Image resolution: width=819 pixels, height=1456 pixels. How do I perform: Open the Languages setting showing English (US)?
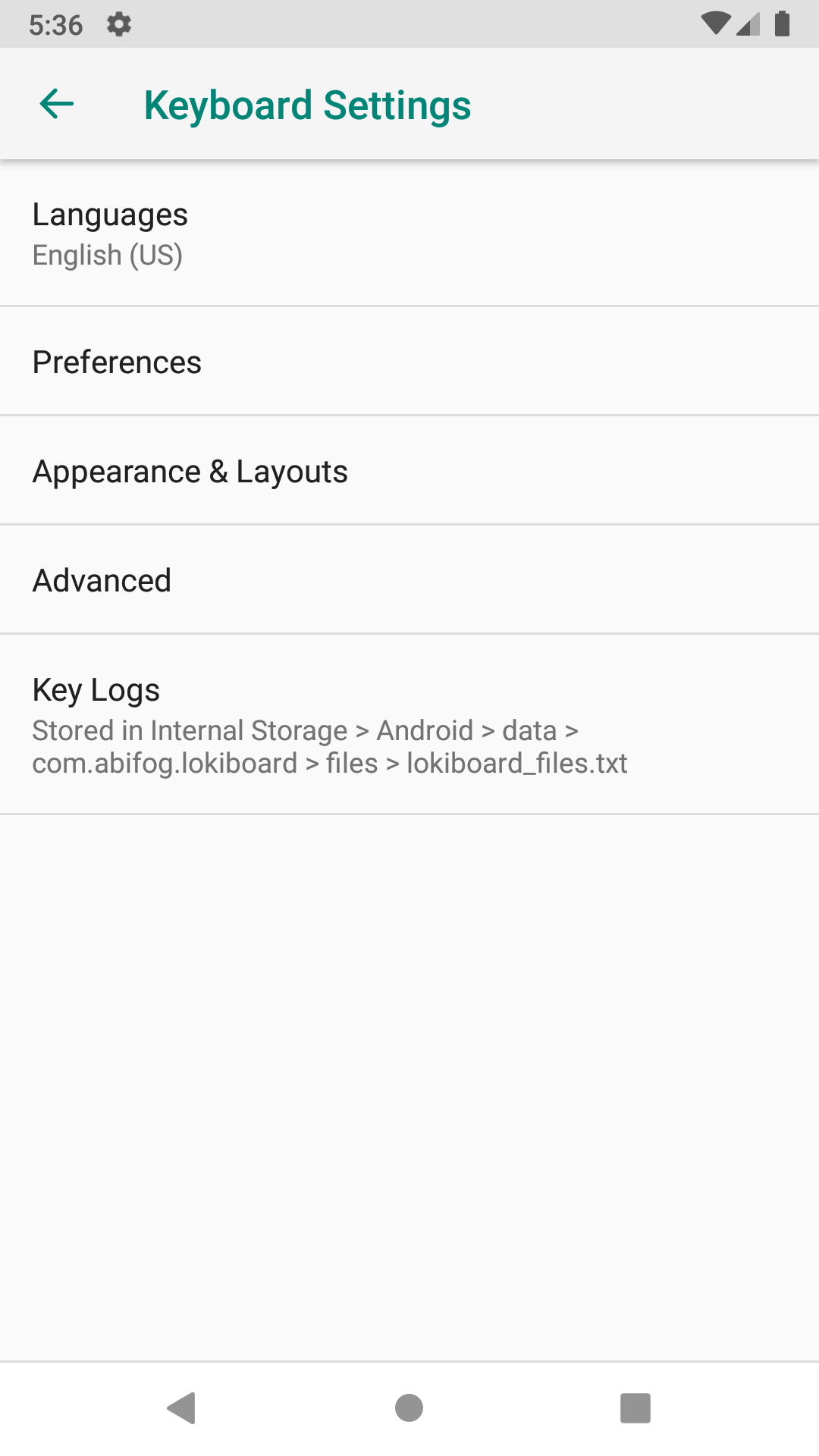(x=409, y=231)
